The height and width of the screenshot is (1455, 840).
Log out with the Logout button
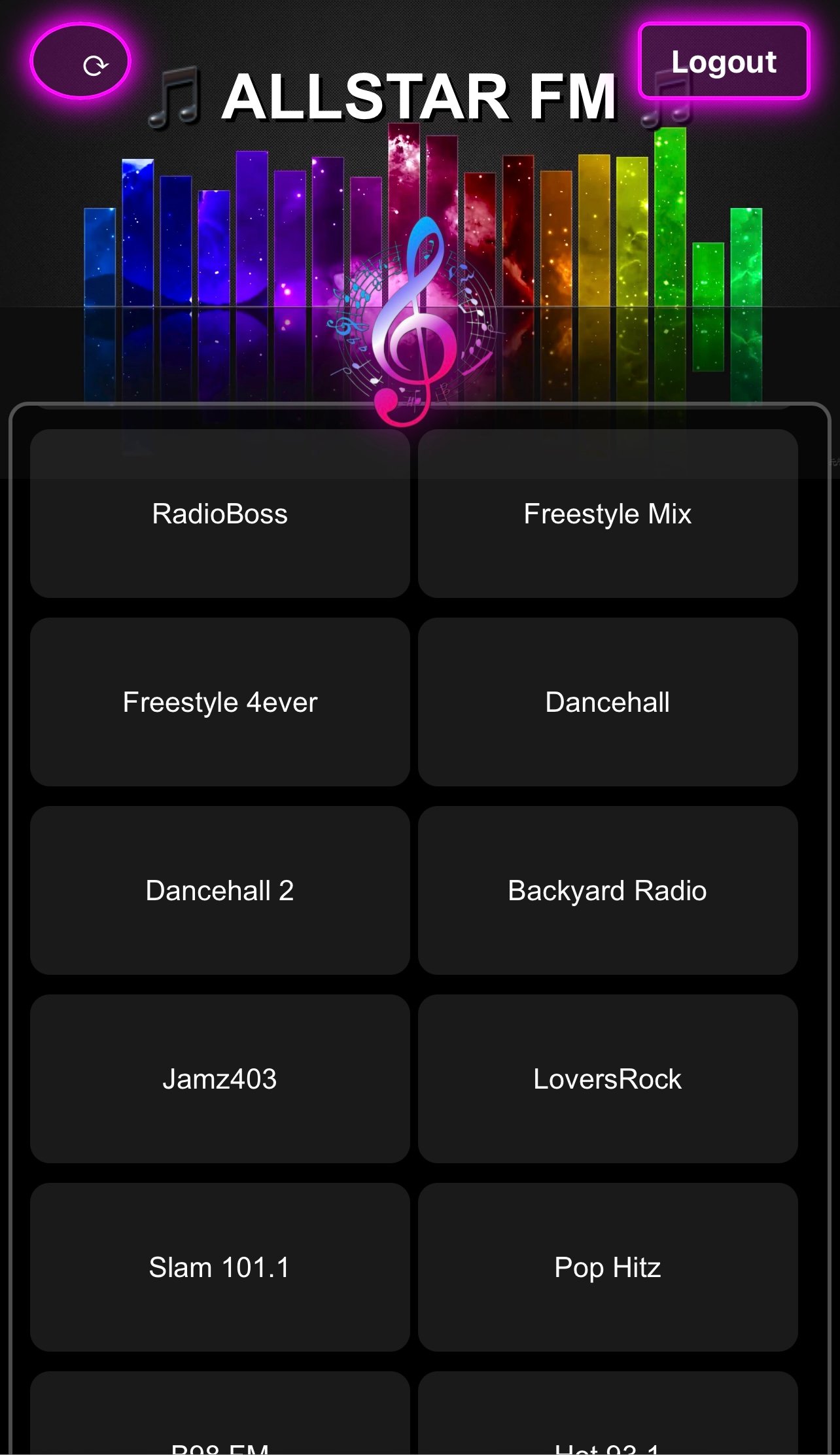(724, 61)
